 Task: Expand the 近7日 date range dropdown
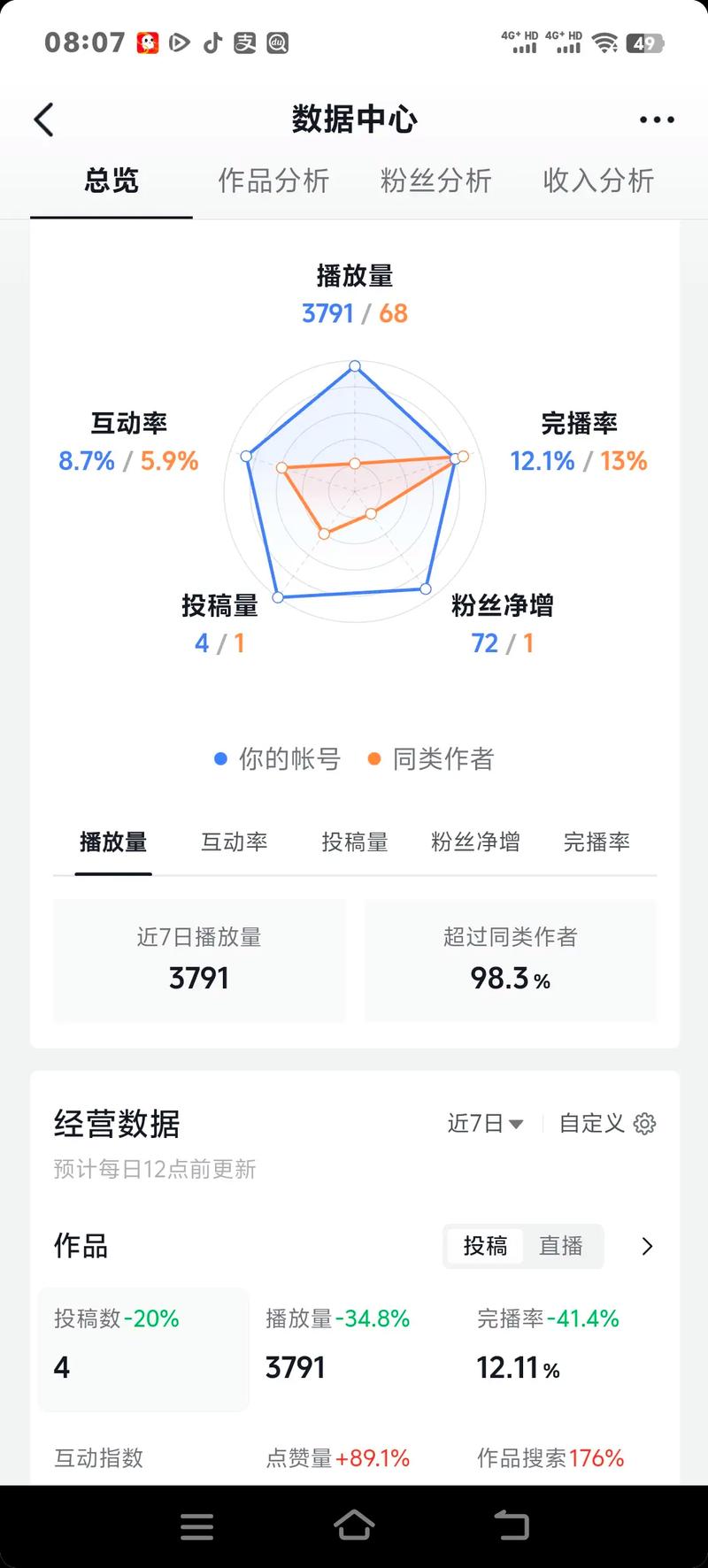coord(485,1124)
